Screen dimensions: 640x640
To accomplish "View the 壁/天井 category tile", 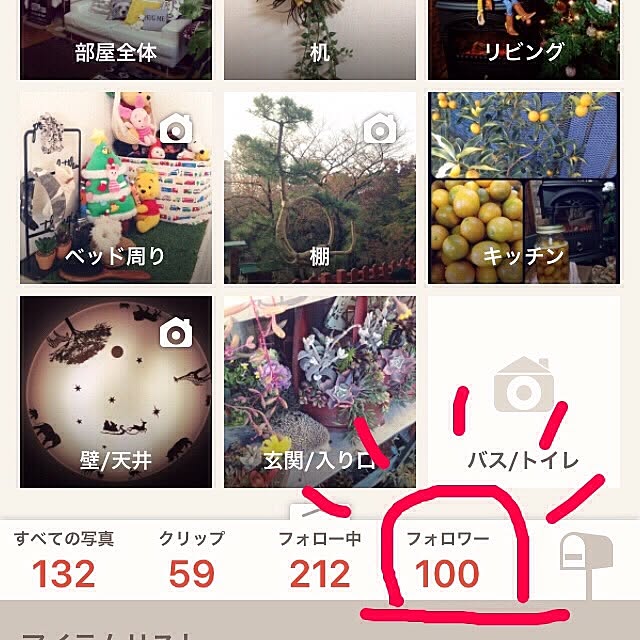I will point(116,391).
